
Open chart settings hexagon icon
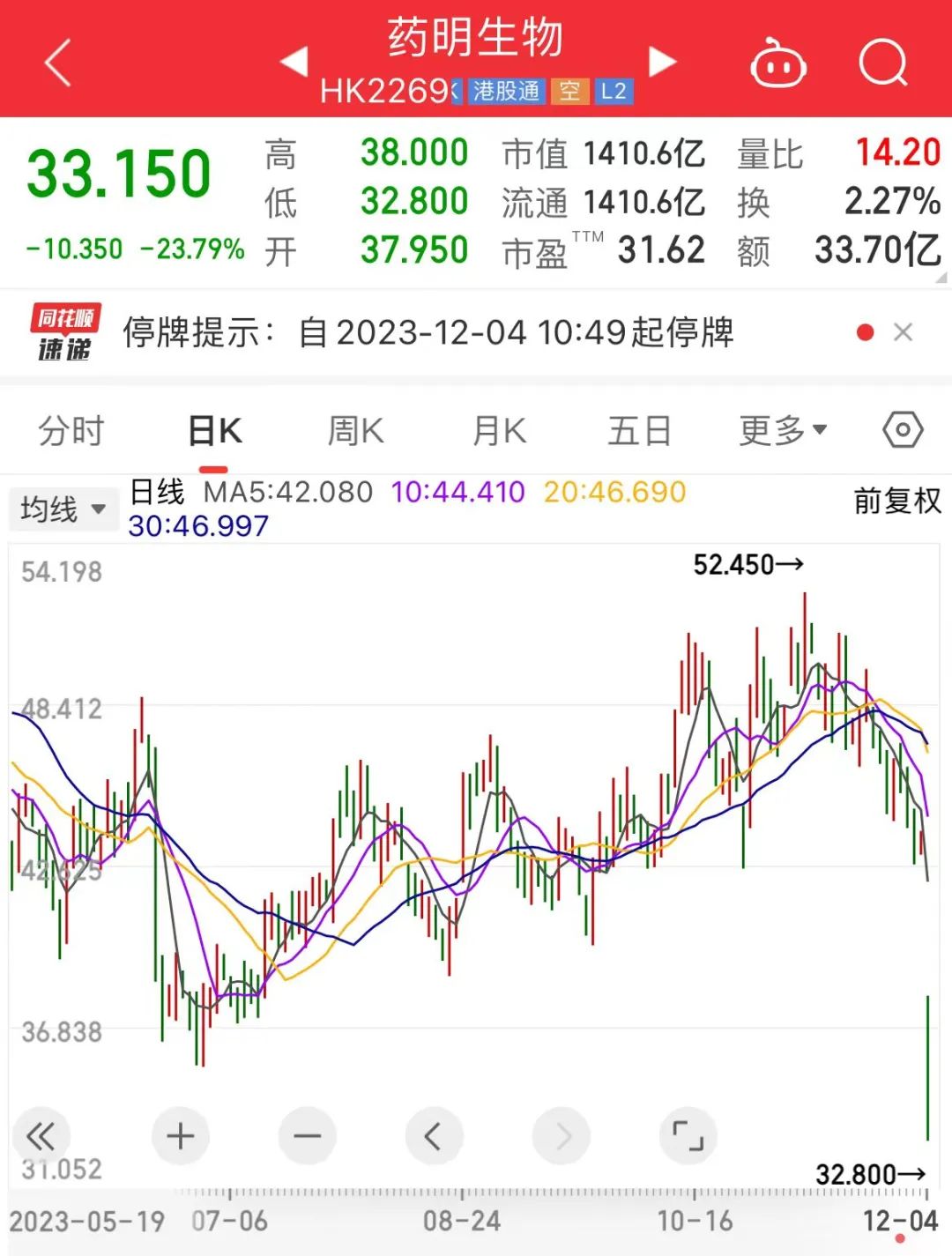tap(903, 430)
